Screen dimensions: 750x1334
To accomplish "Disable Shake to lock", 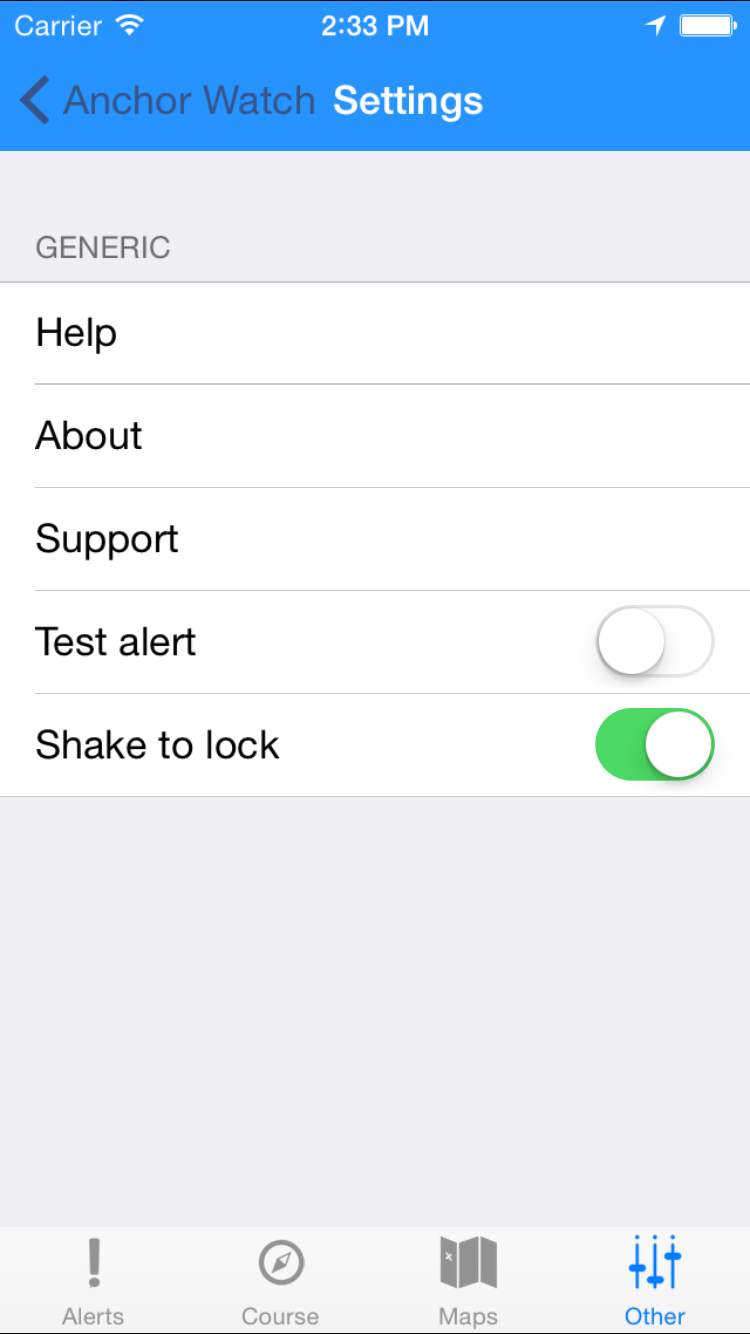I will tap(655, 745).
